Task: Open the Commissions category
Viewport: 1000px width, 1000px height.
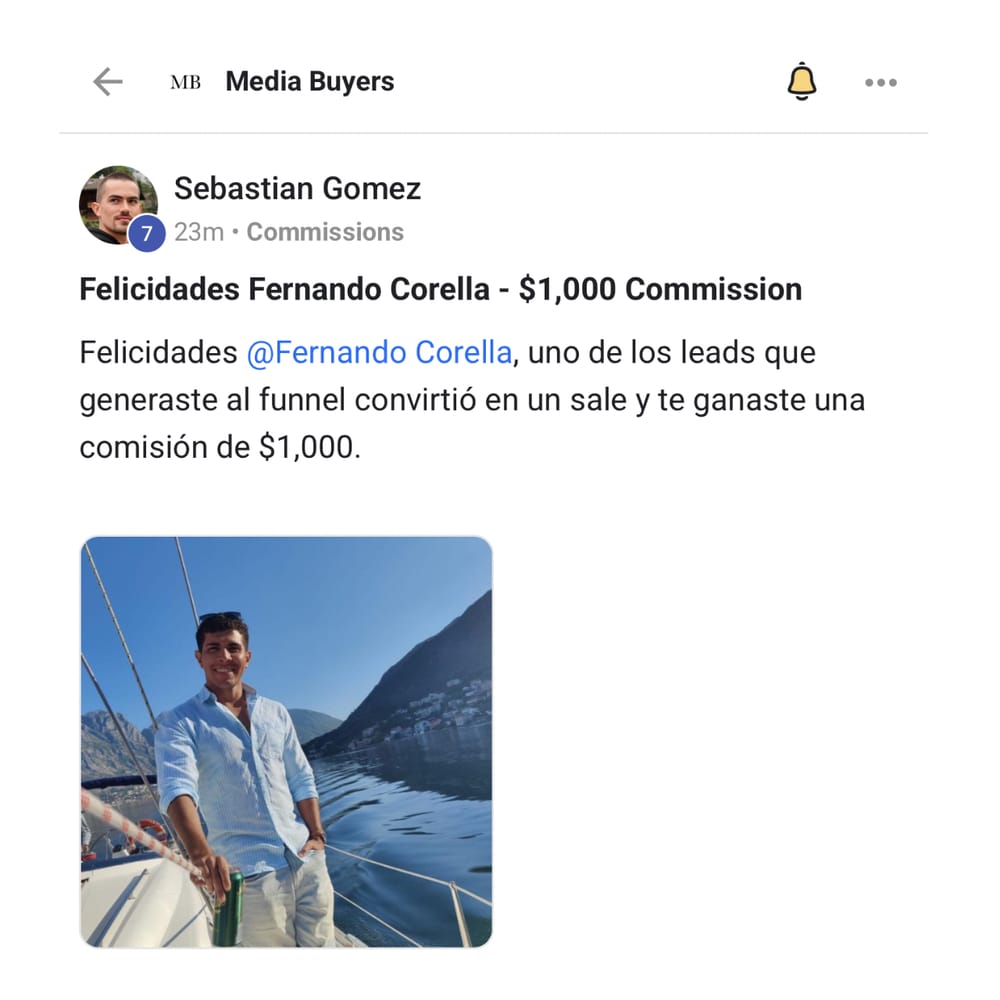Action: 325,232
